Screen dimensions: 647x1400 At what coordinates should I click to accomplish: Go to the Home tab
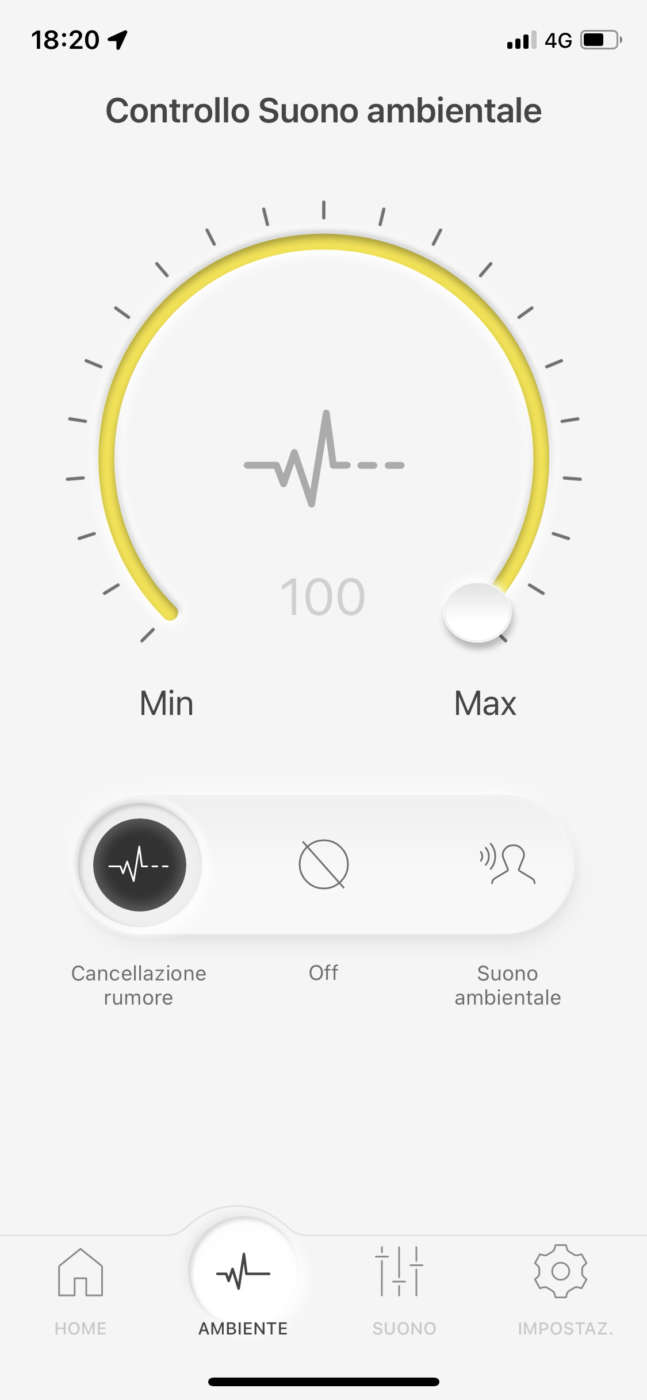(80, 1288)
